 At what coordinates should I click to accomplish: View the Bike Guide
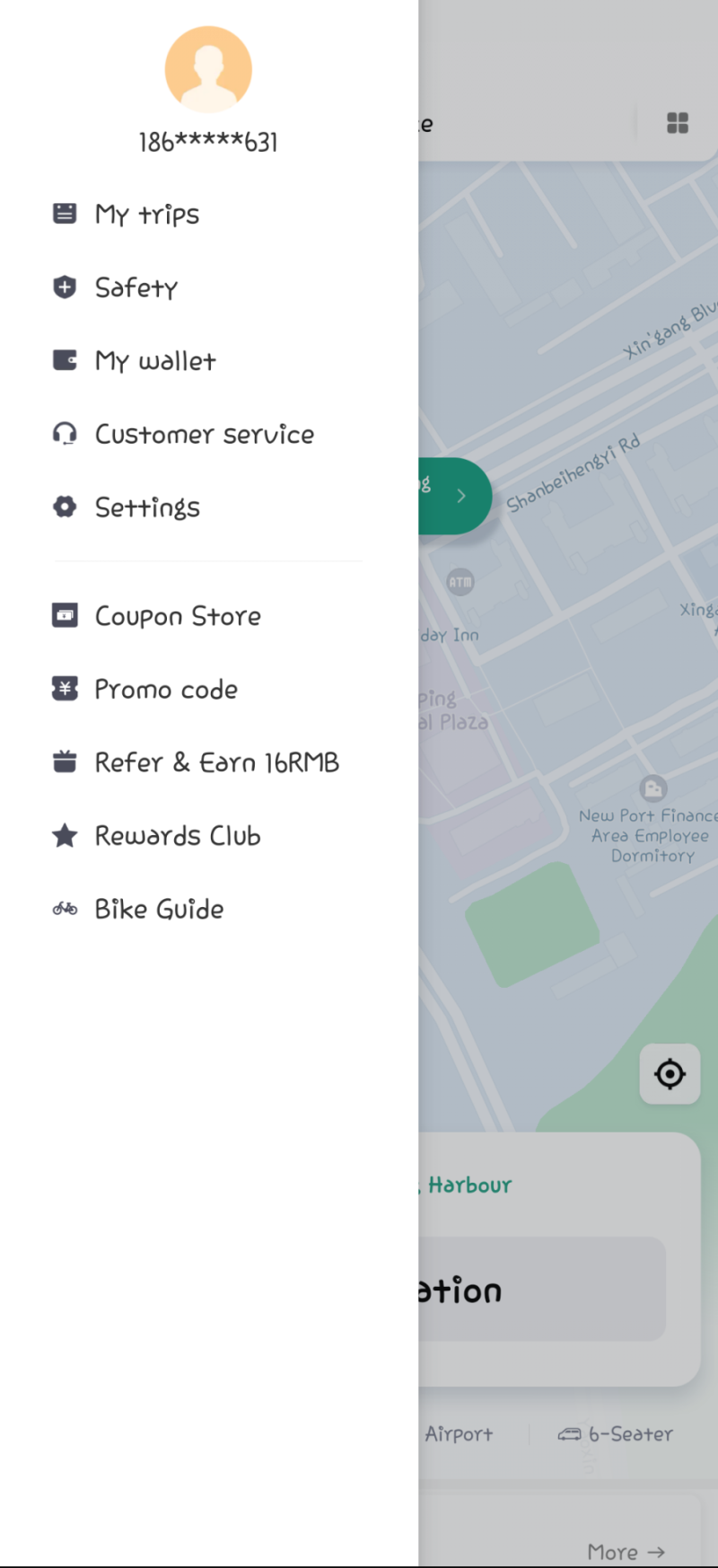click(159, 909)
